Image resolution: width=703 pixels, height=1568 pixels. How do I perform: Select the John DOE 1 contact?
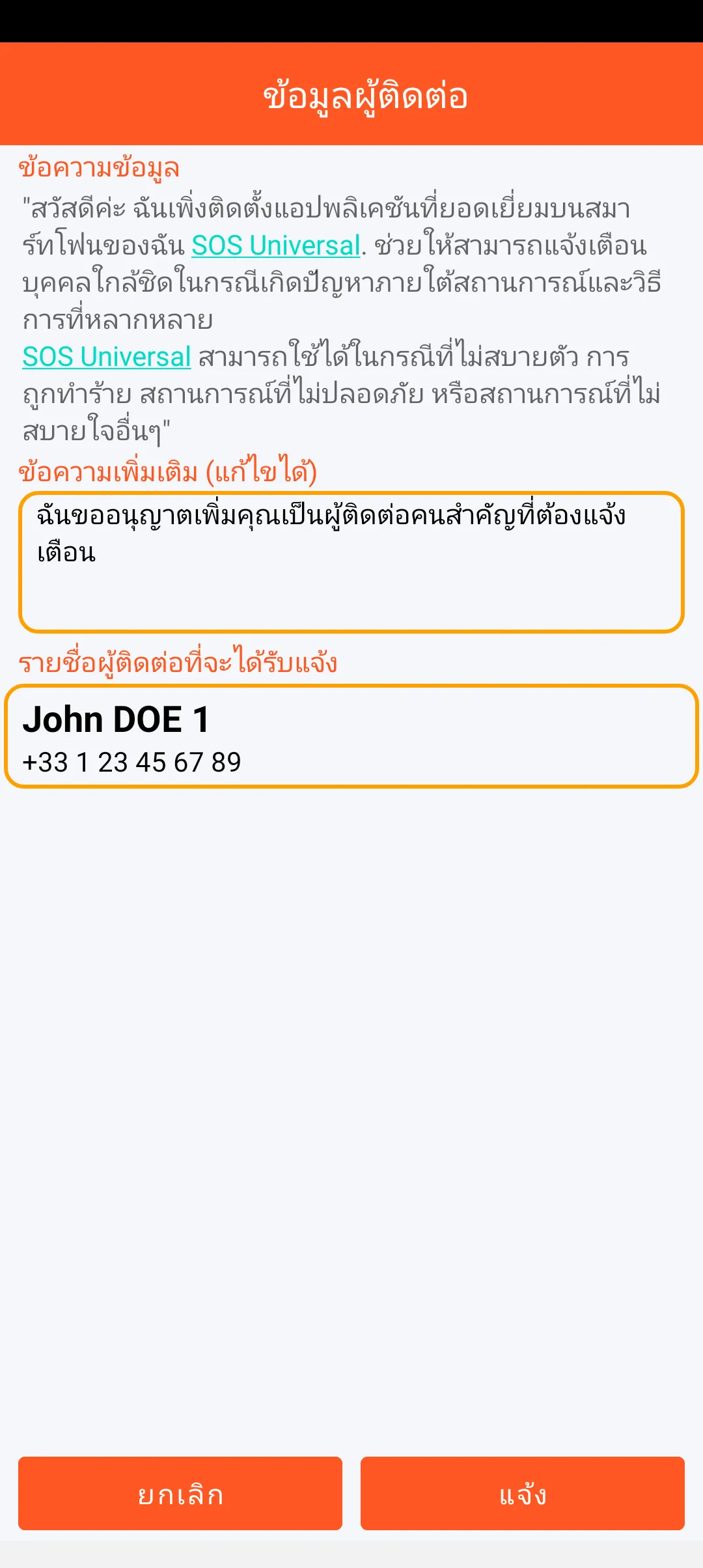(x=351, y=736)
